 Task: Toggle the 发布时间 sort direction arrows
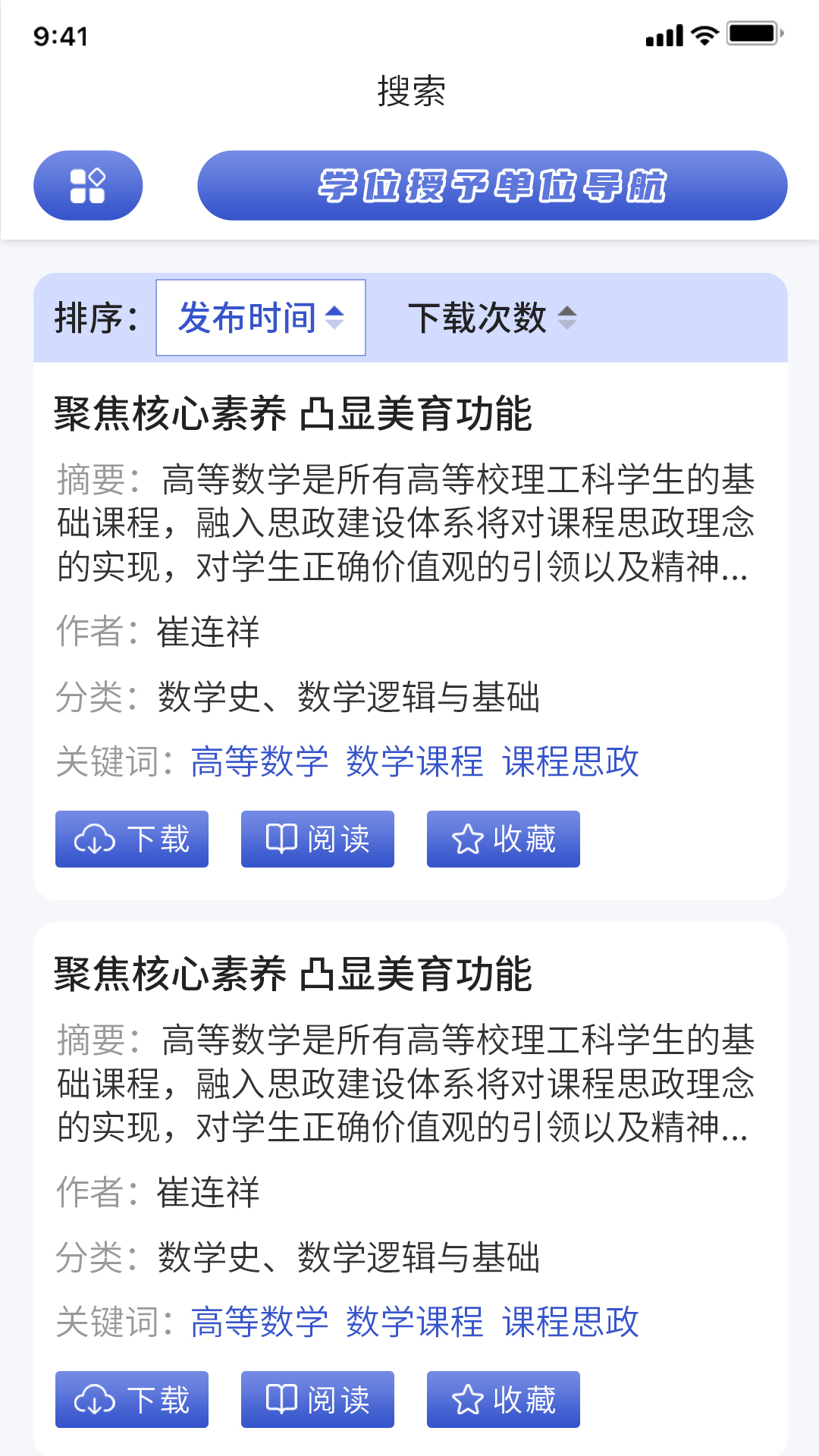pos(334,318)
